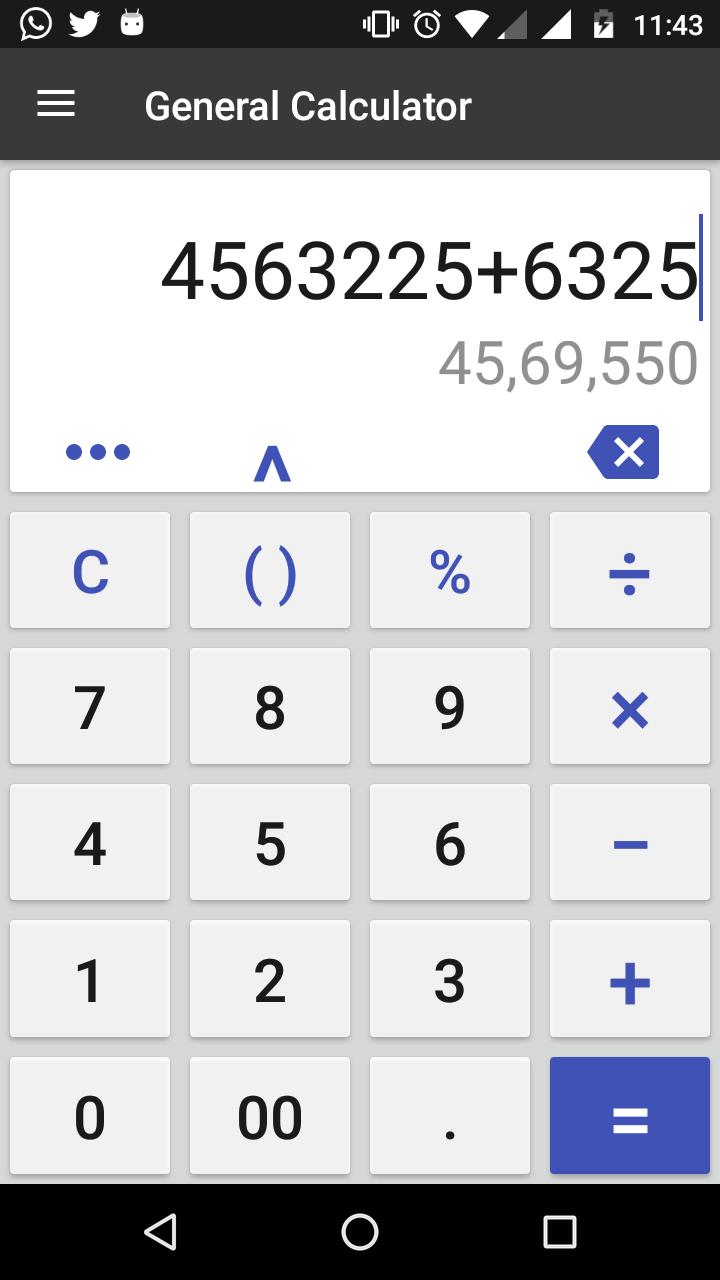Calculate result with the equals key
This screenshot has height=1280, width=720.
(630, 1115)
